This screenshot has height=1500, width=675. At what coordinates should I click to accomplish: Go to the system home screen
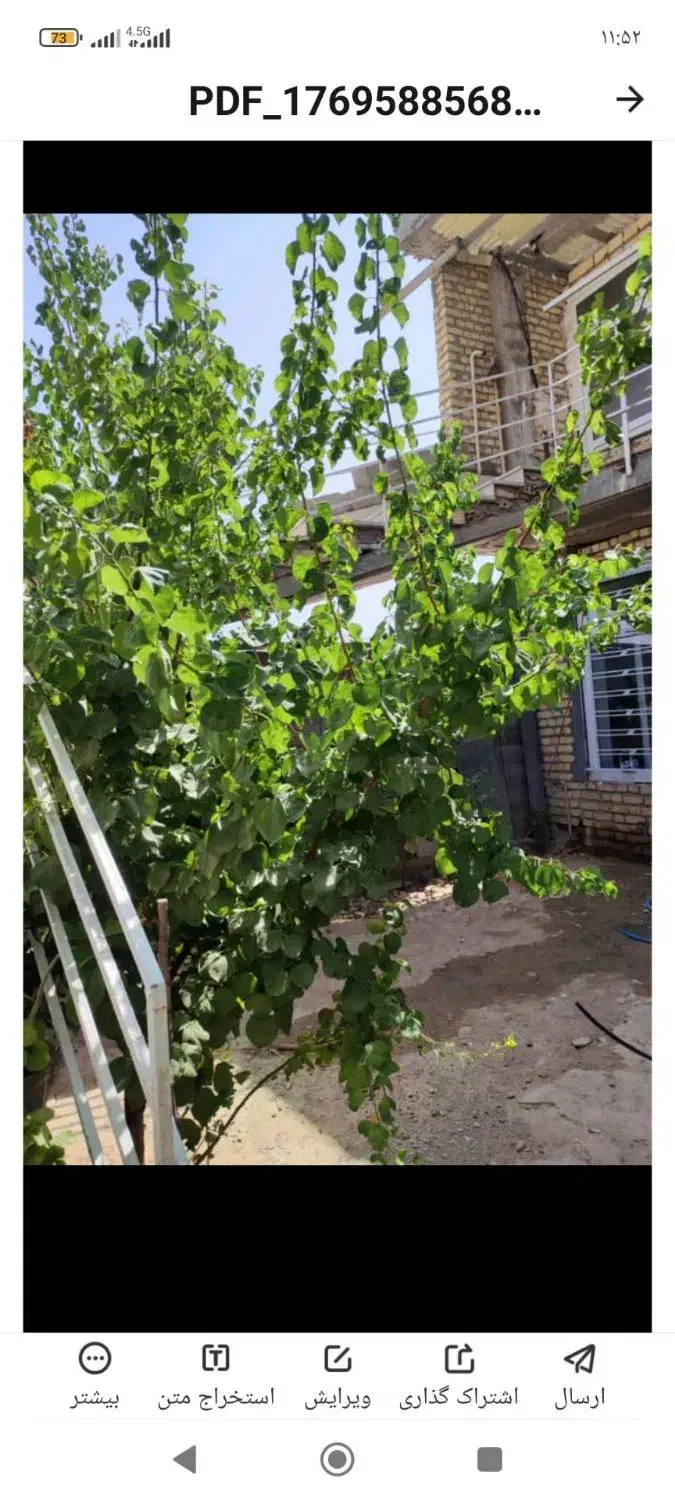click(337, 1459)
